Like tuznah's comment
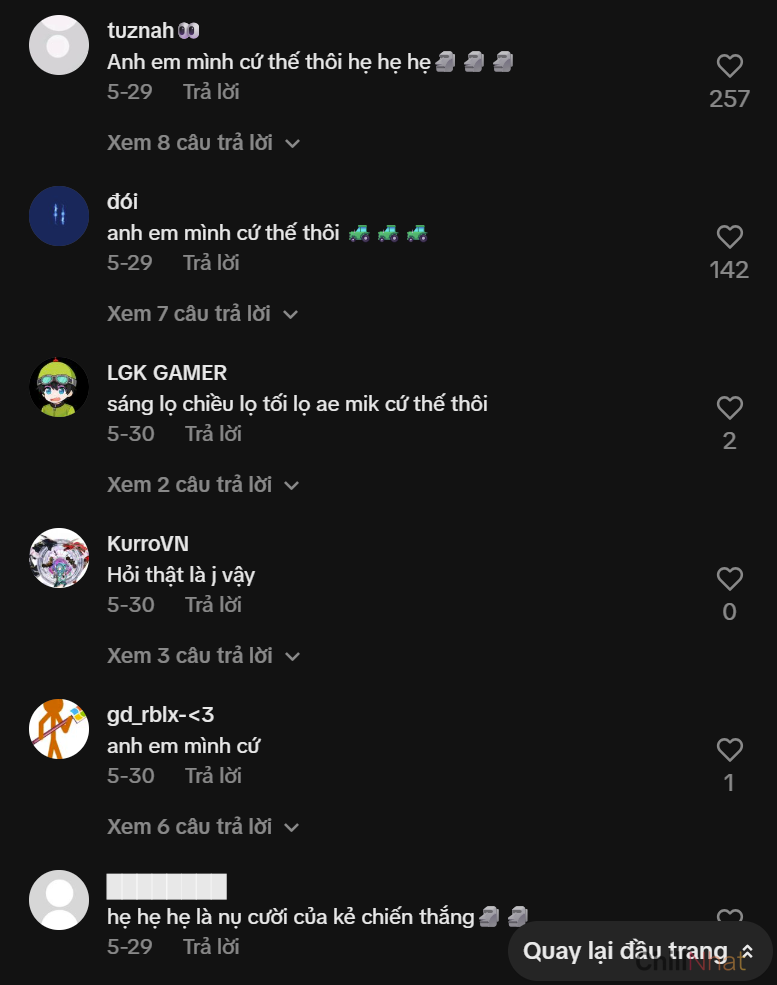777x985 pixels. pyautogui.click(x=730, y=67)
